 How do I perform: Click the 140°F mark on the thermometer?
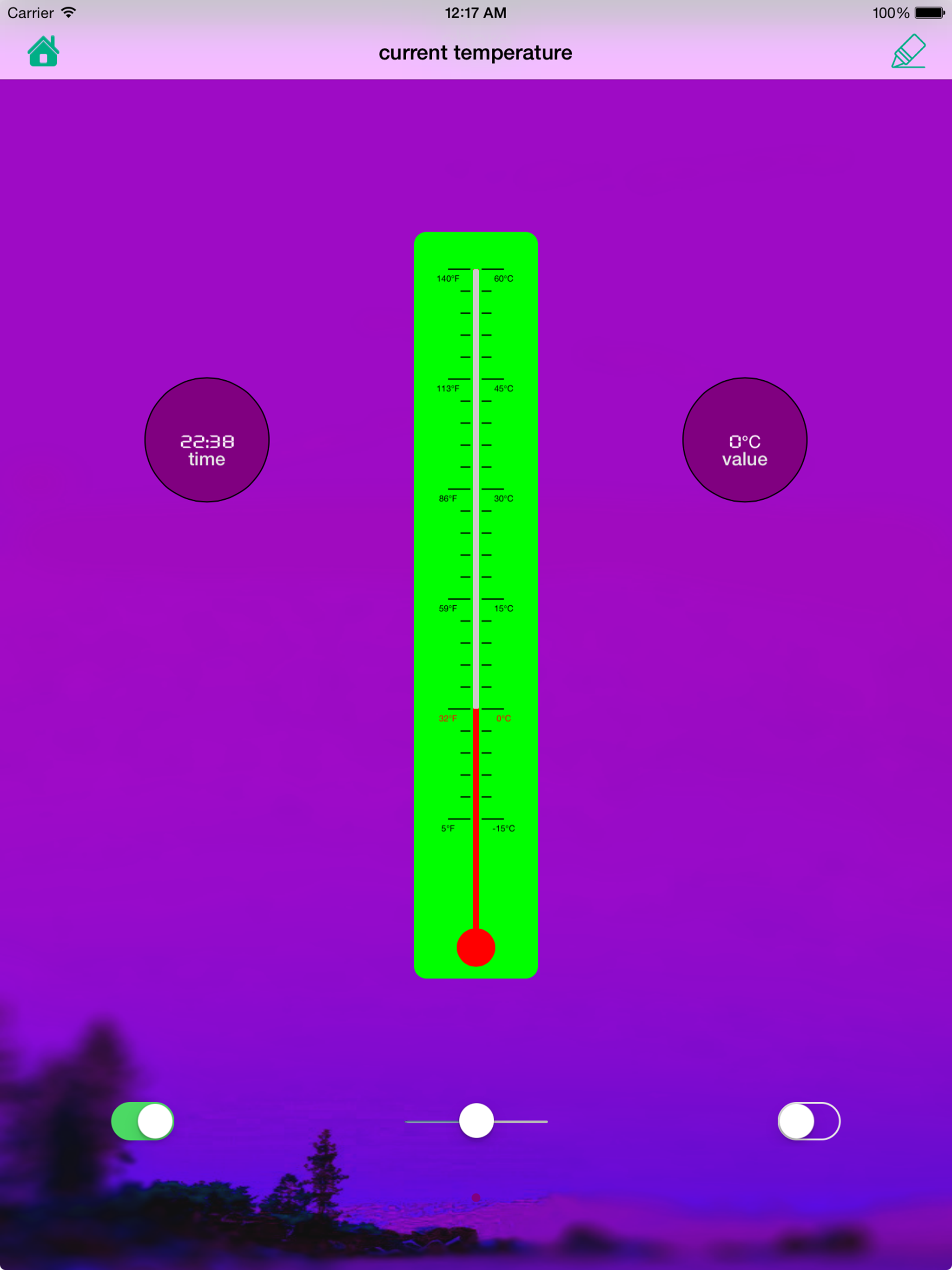coord(449,278)
